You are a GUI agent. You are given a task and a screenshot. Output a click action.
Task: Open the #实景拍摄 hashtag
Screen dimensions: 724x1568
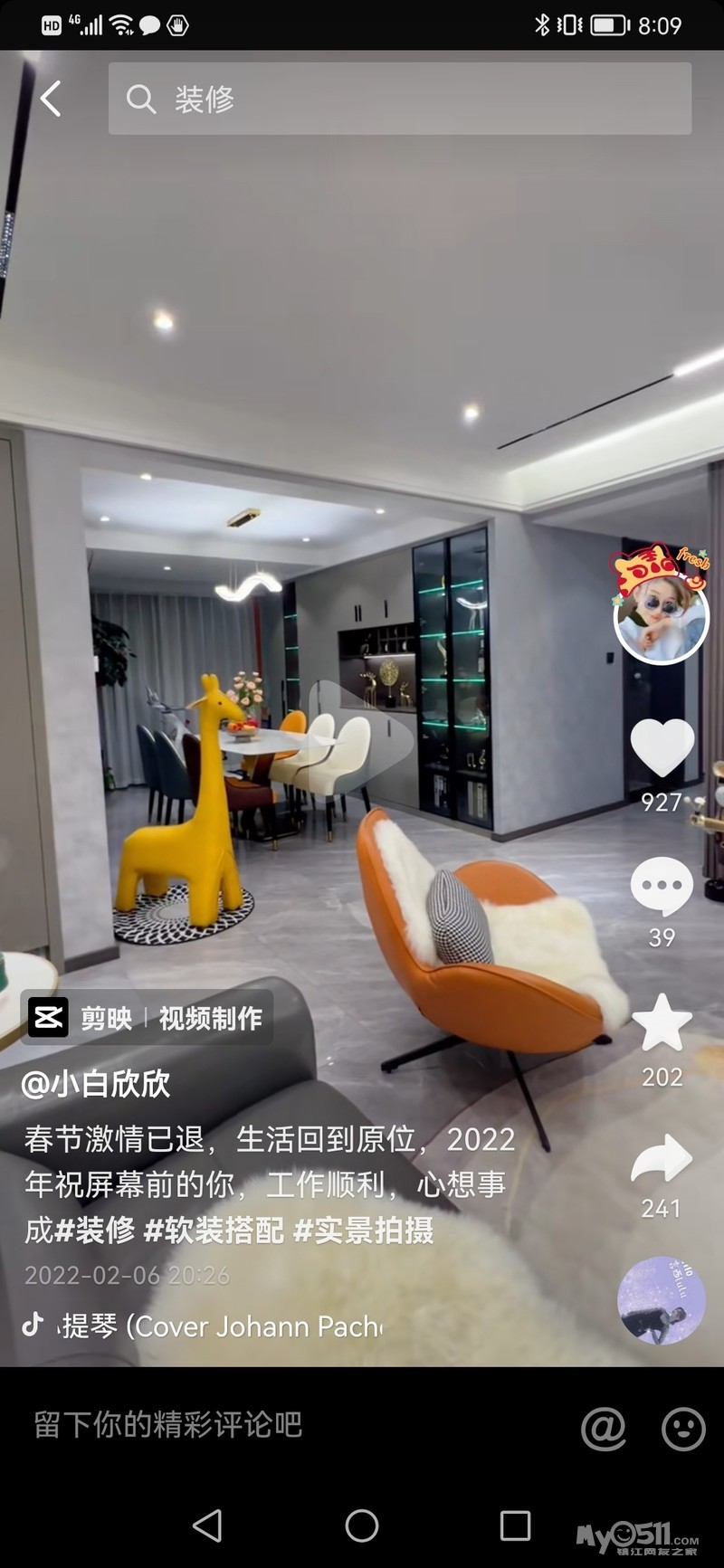(364, 1231)
